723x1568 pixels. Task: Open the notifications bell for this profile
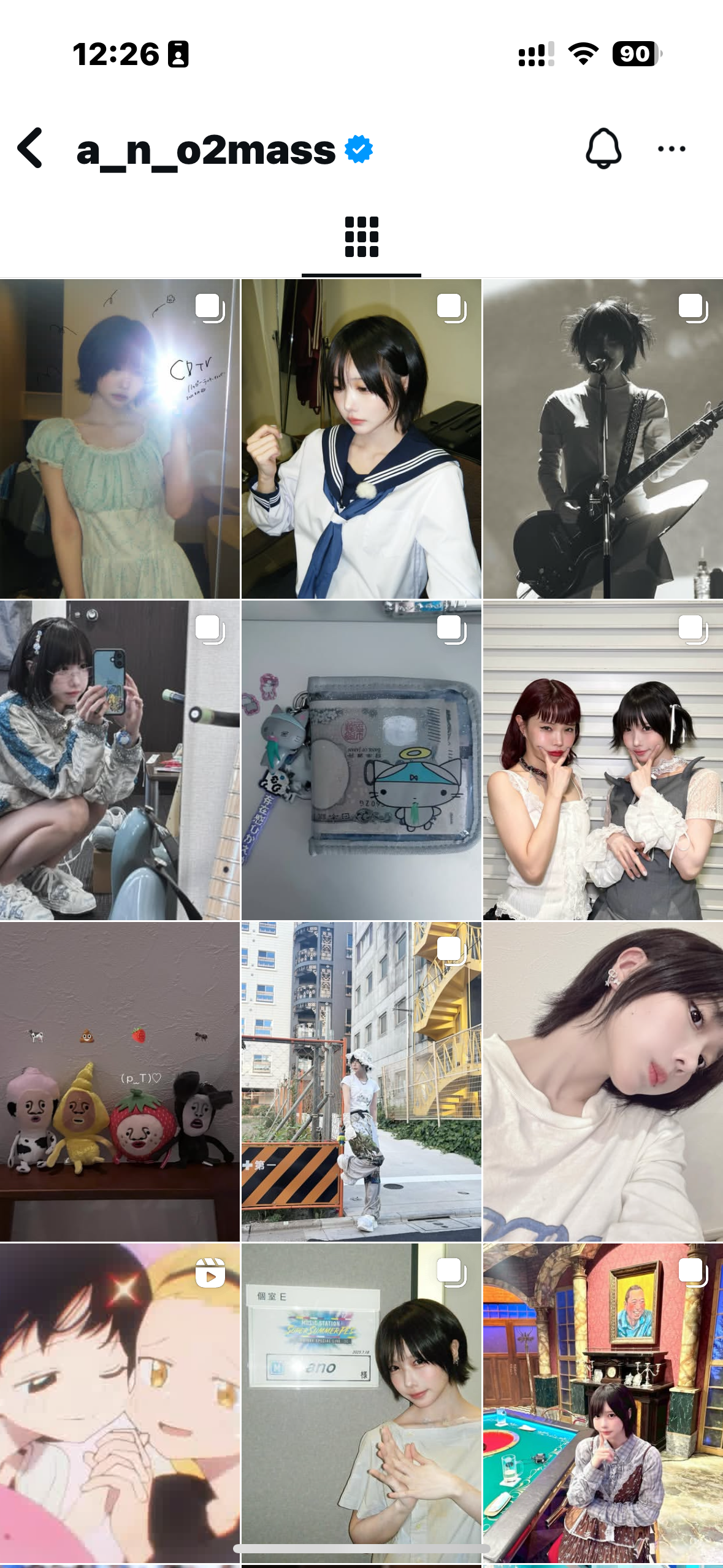click(603, 148)
